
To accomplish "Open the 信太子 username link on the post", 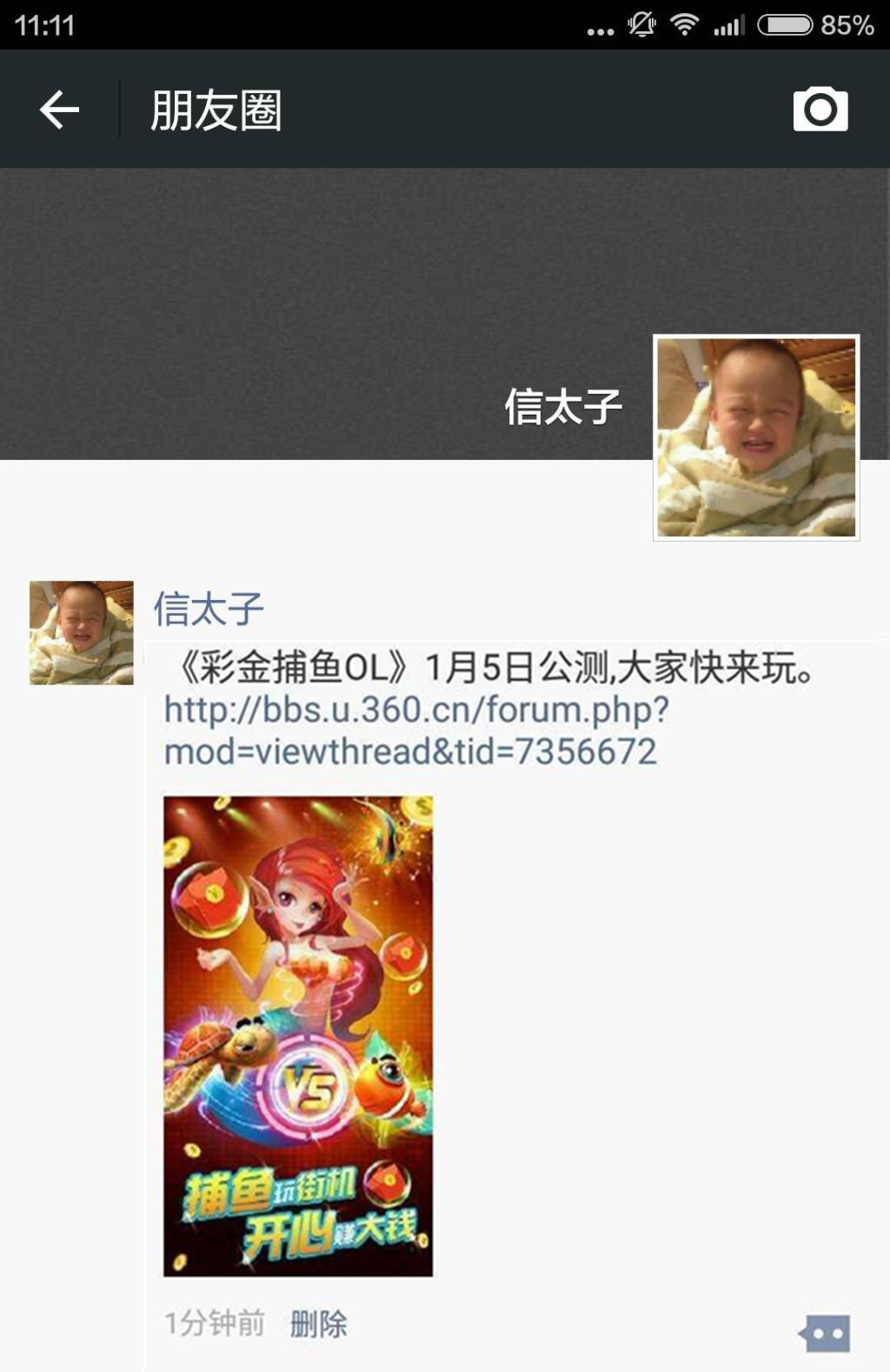I will tap(209, 609).
